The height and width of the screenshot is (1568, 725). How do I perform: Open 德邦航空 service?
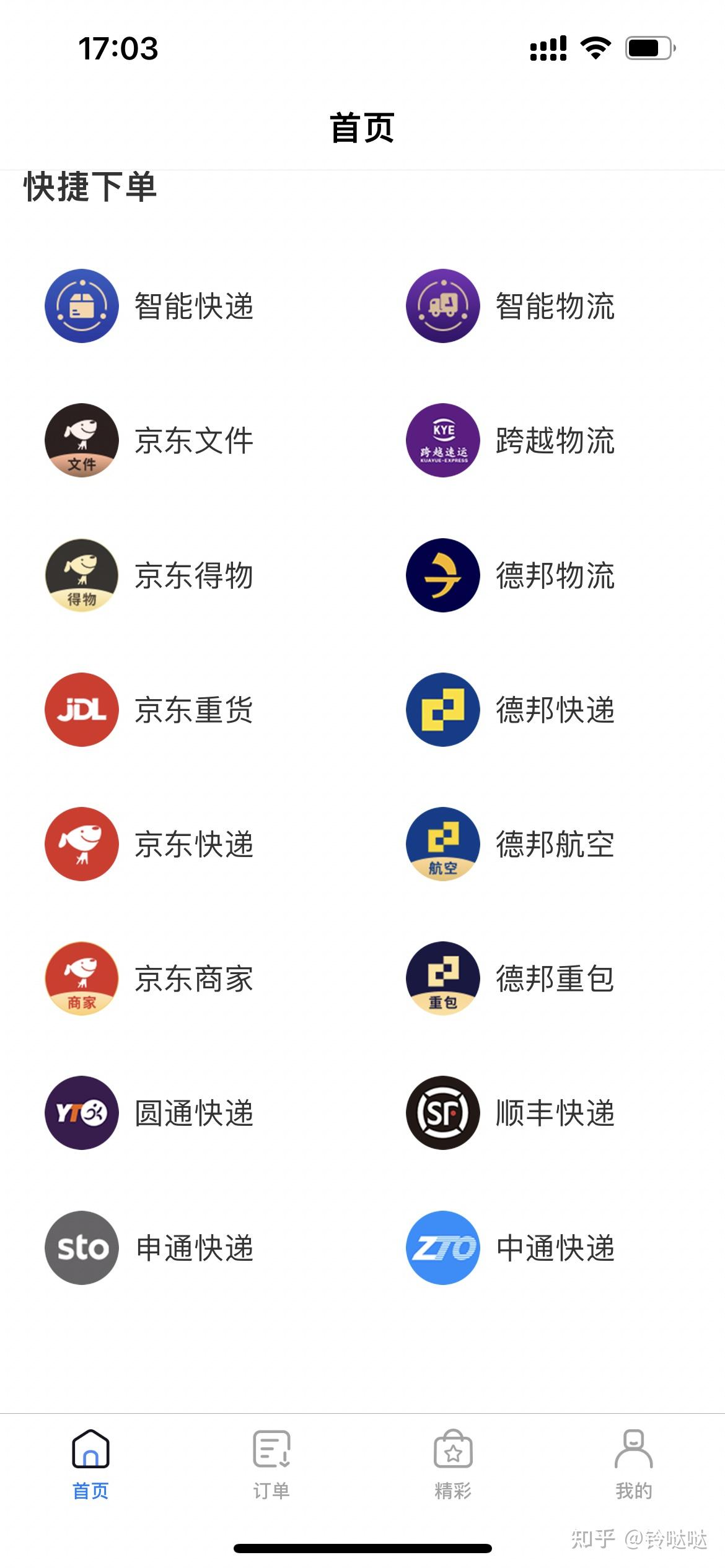[x=510, y=844]
